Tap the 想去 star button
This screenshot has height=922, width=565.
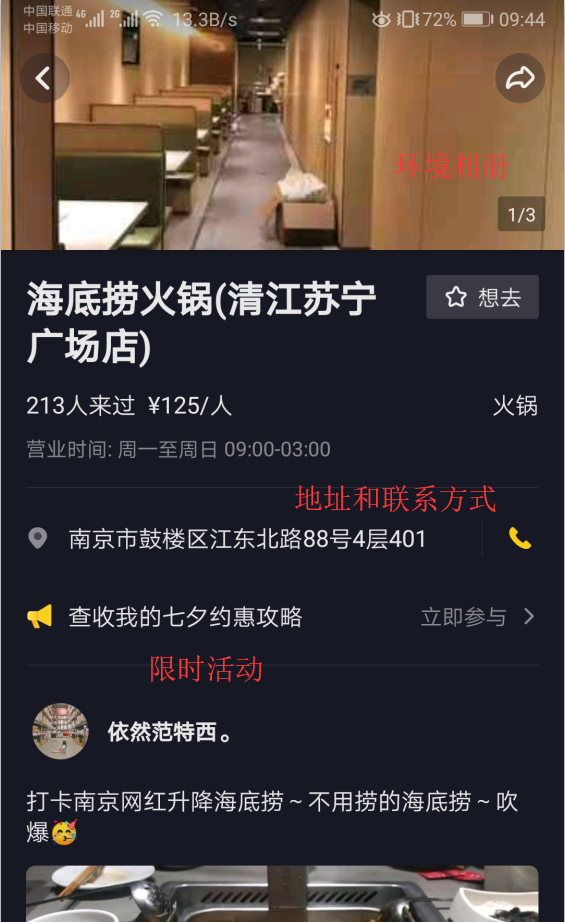[x=482, y=297]
